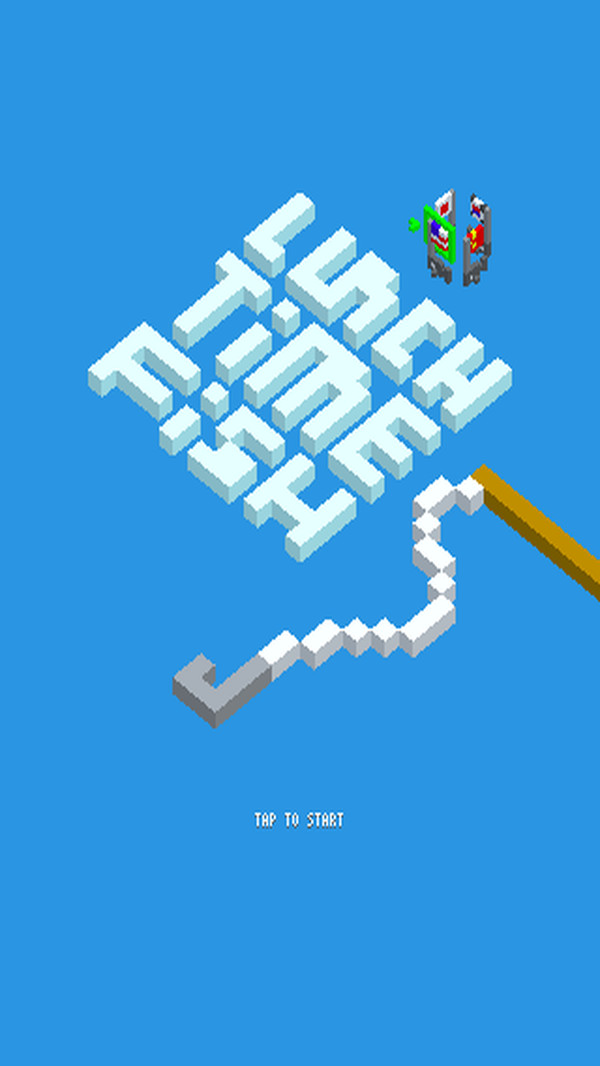This screenshot has width=600, height=1066.
Task: Select the American flag language option
Action: pos(439,235)
